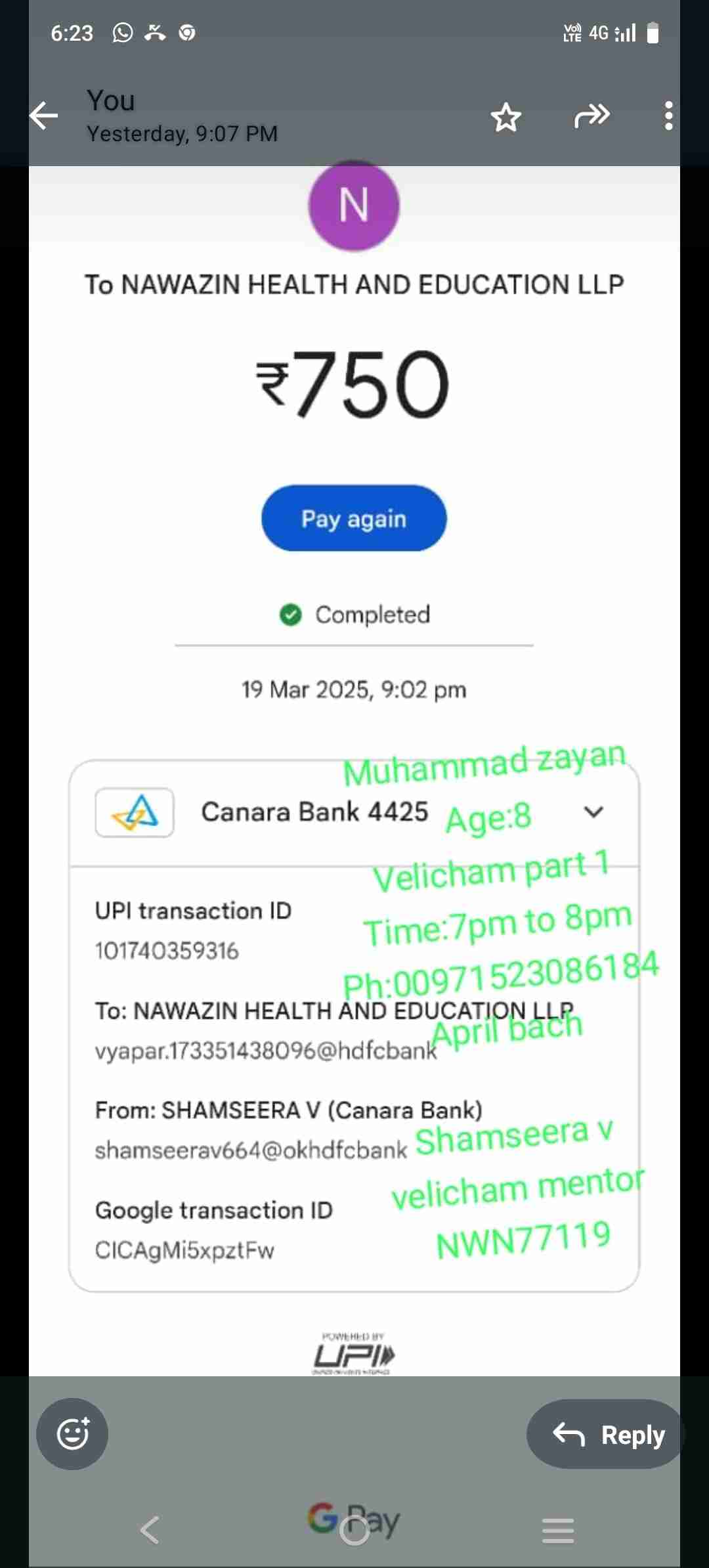Star this image message

pos(506,118)
